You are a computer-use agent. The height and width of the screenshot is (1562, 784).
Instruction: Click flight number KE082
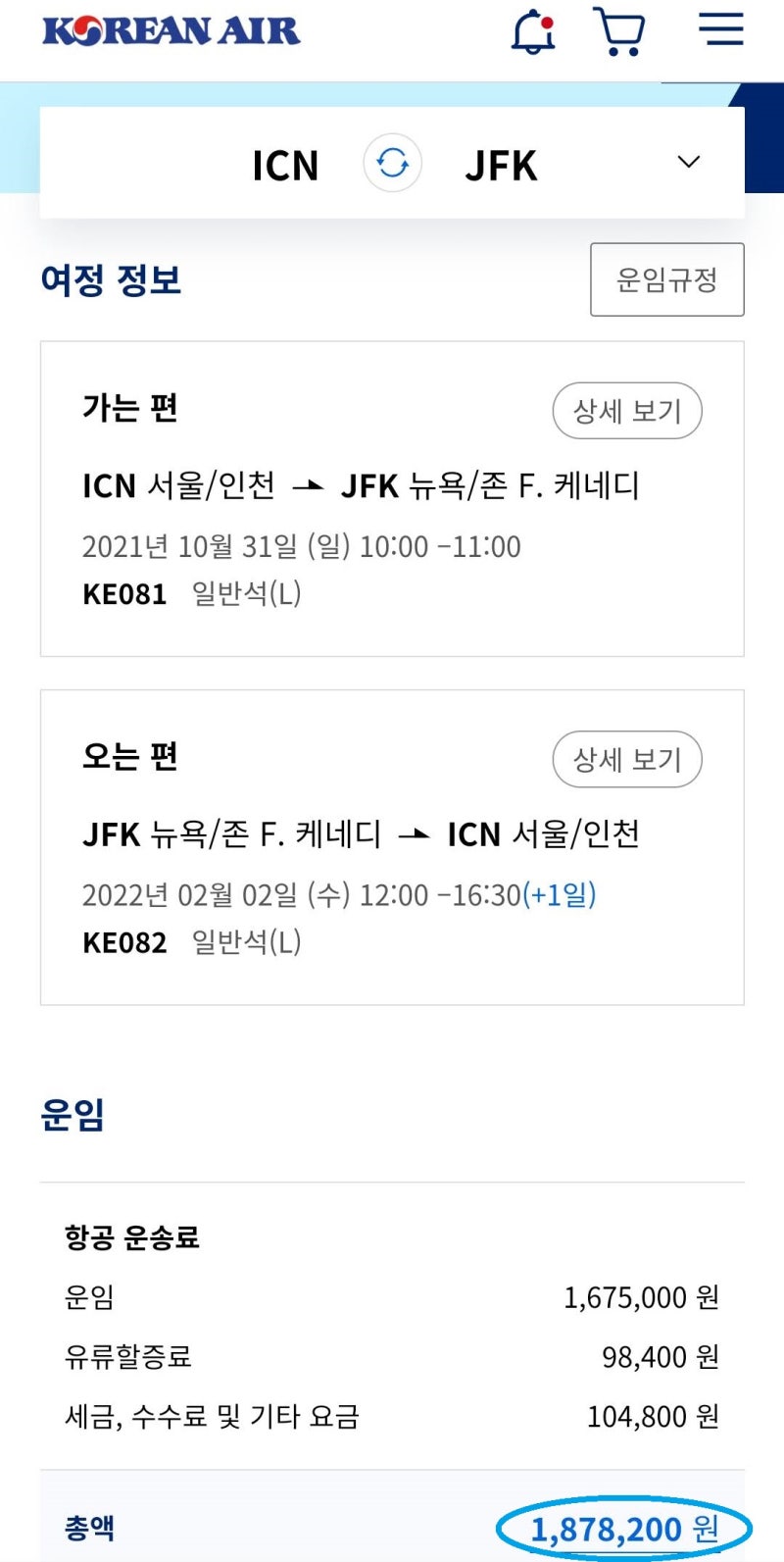[x=123, y=942]
